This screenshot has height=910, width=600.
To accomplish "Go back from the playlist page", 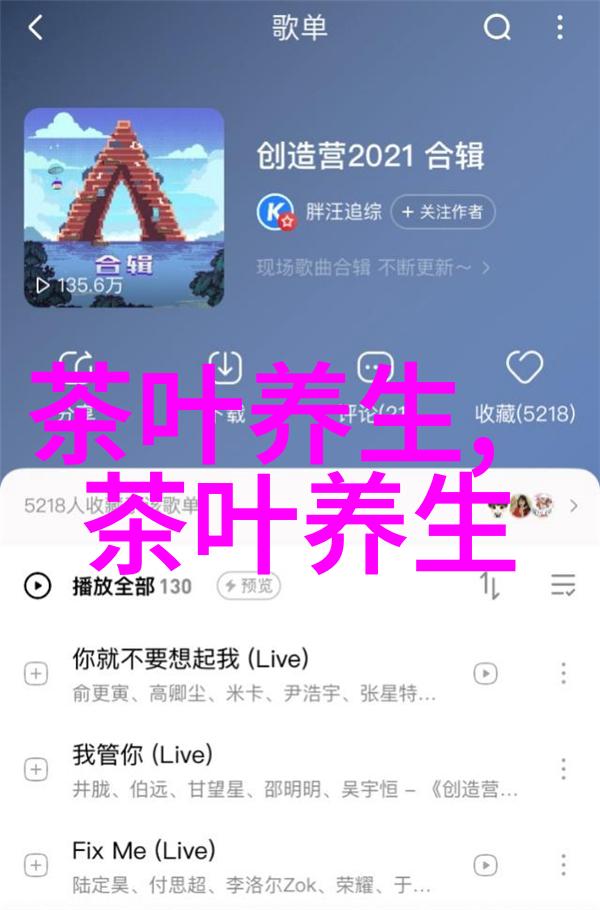I will (36, 29).
